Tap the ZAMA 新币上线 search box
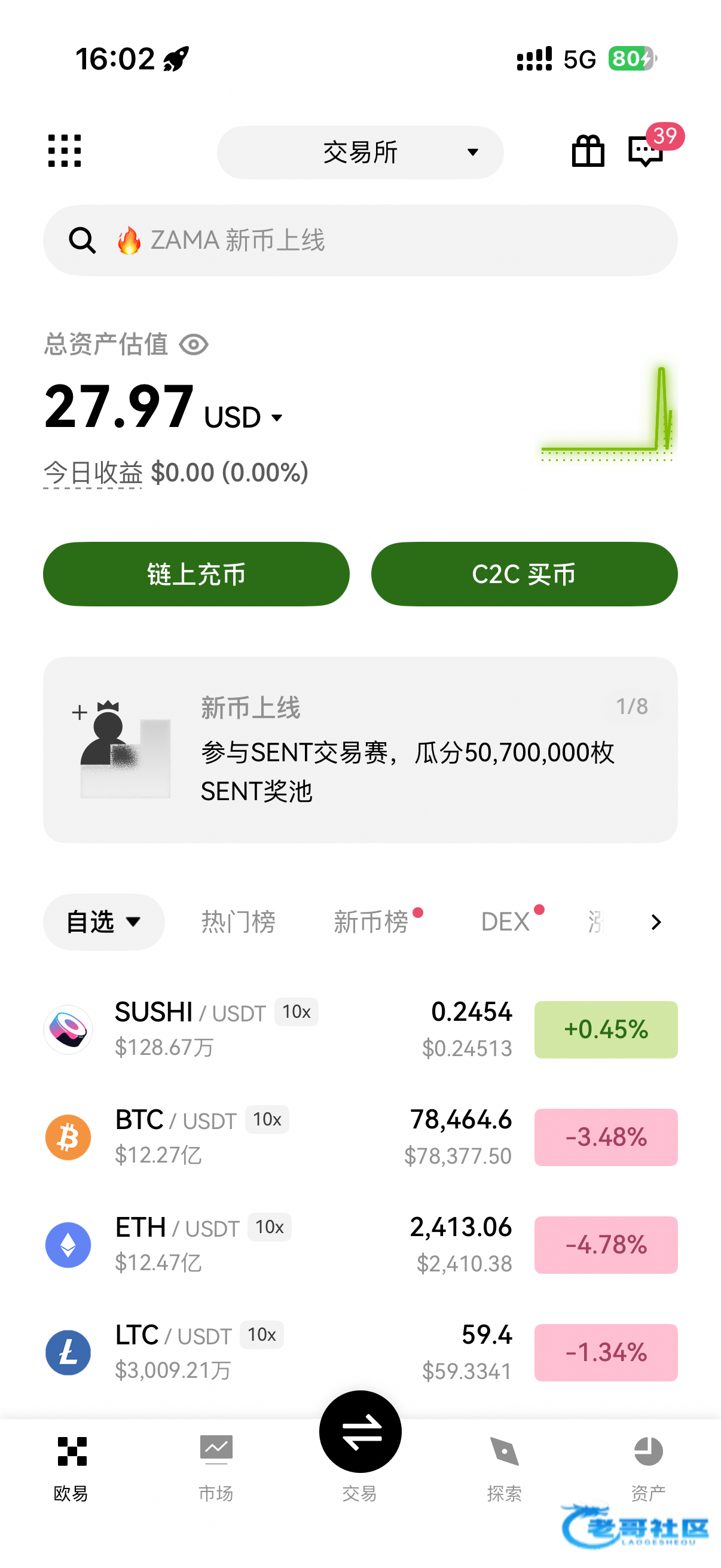This screenshot has width=721, height=1568. 360,240
